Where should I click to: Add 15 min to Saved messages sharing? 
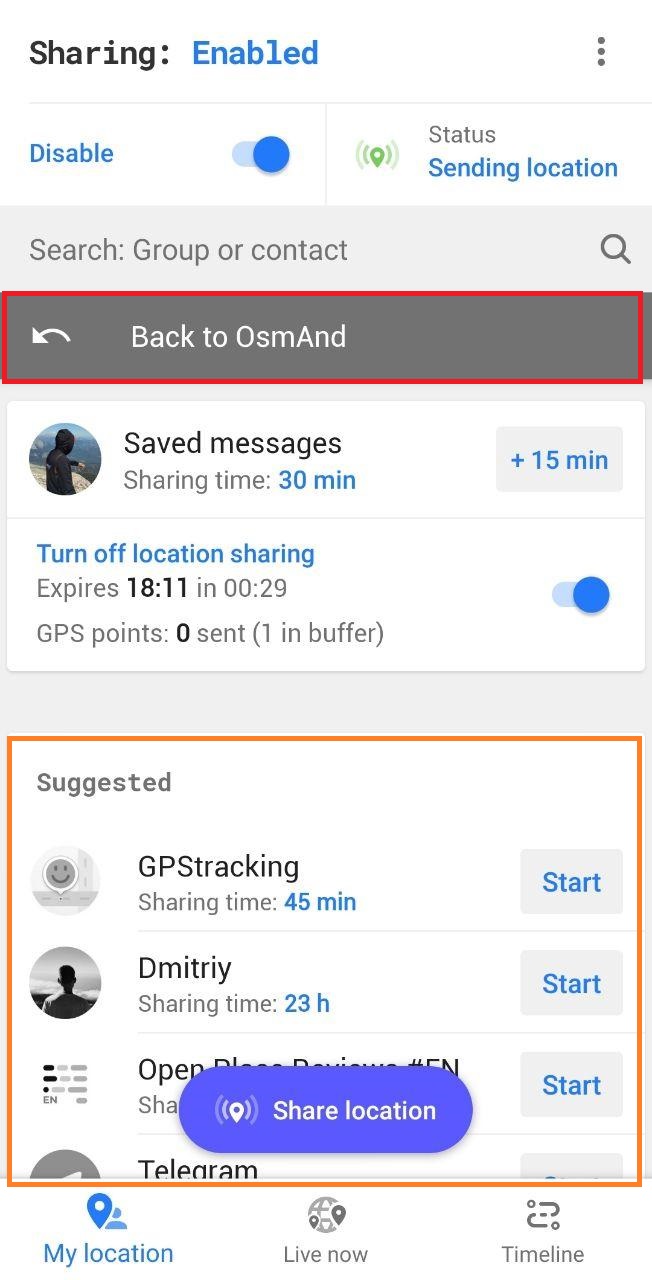click(559, 460)
